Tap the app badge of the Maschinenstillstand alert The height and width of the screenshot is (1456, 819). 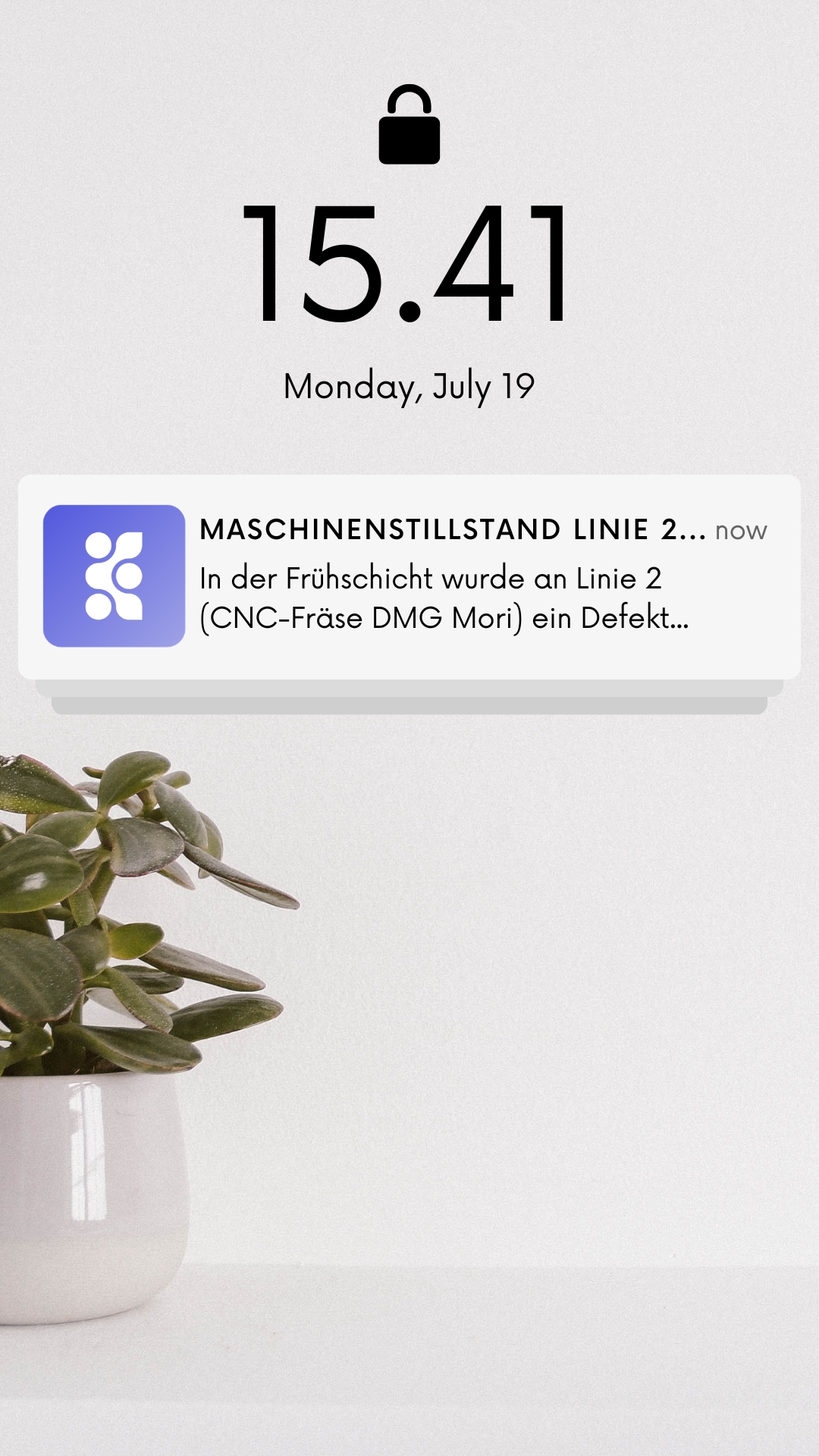coord(114,576)
